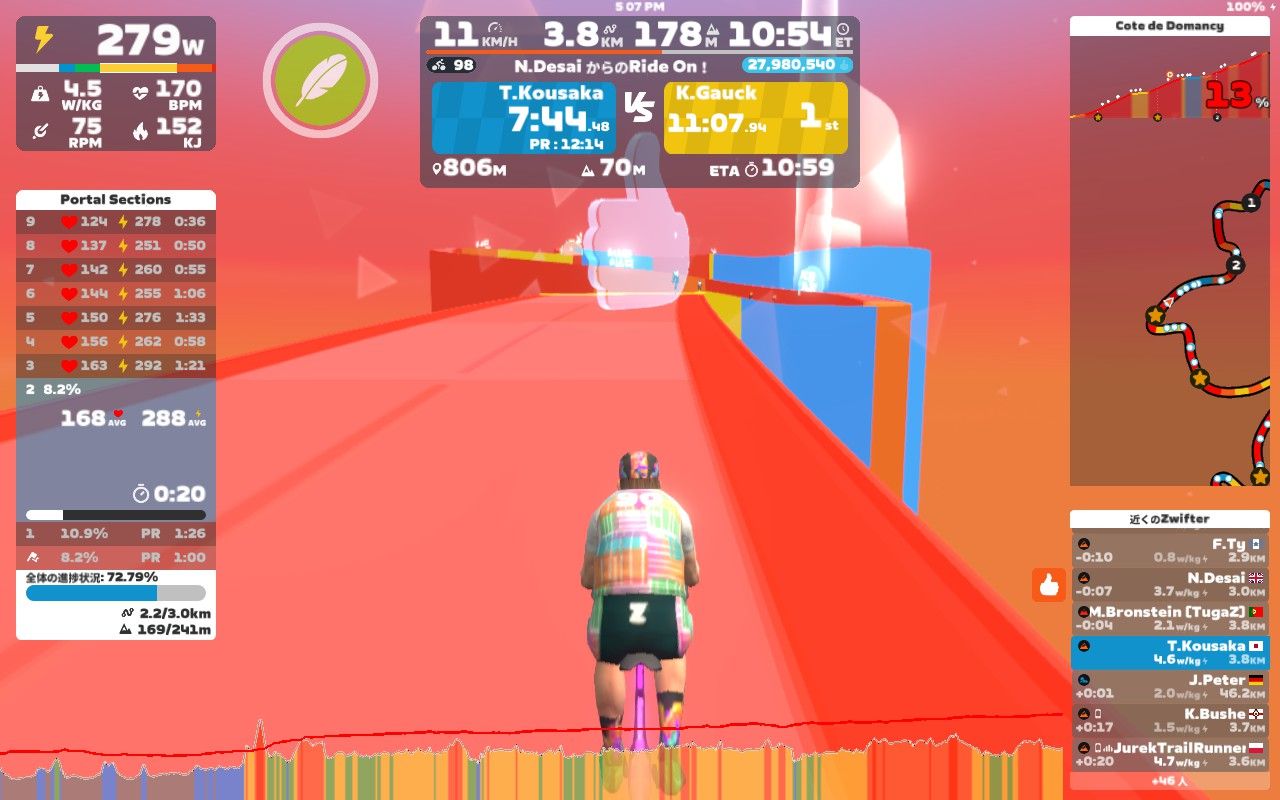The image size is (1280, 800).
Task: Select rider F.Ty in nearby list
Action: click(x=1169, y=550)
